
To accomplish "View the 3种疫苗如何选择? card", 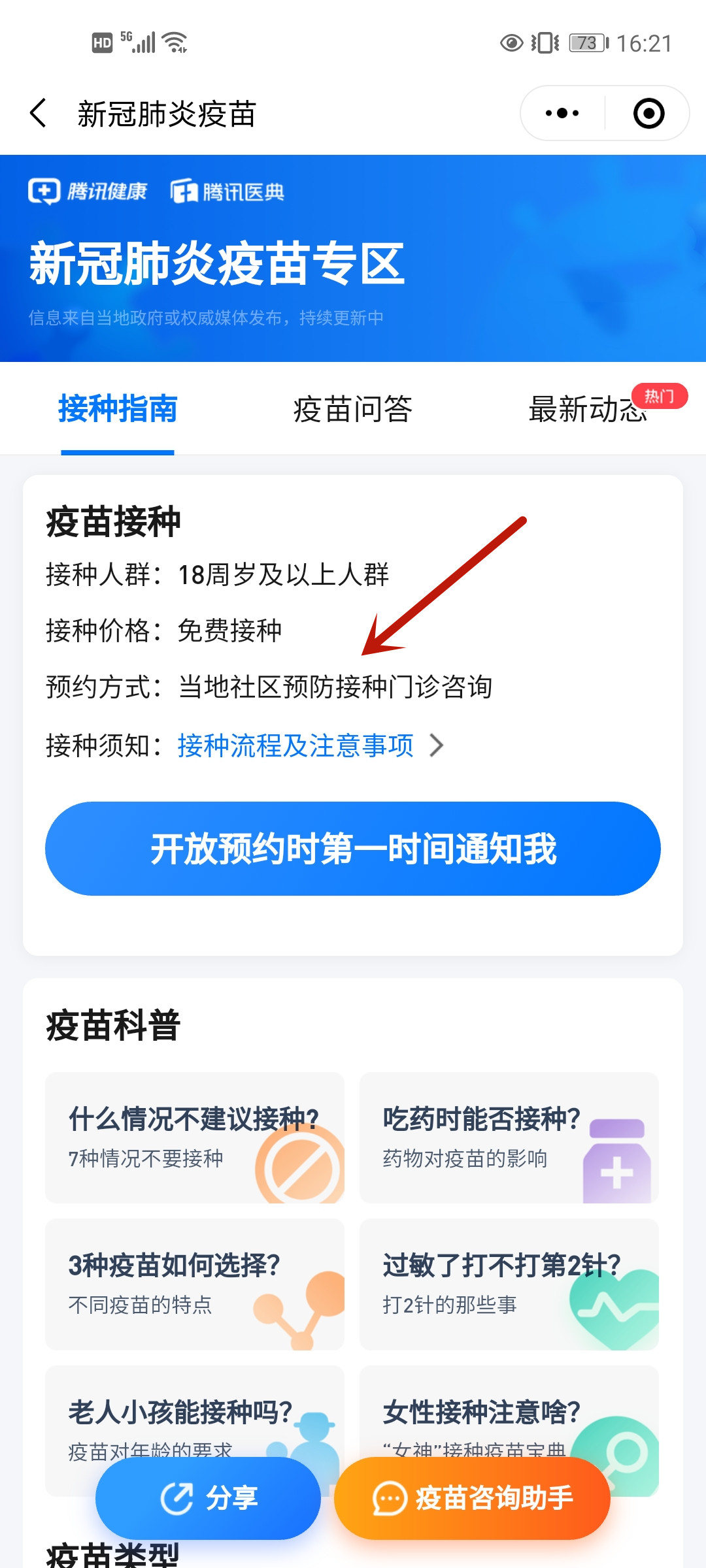I will point(194,1284).
